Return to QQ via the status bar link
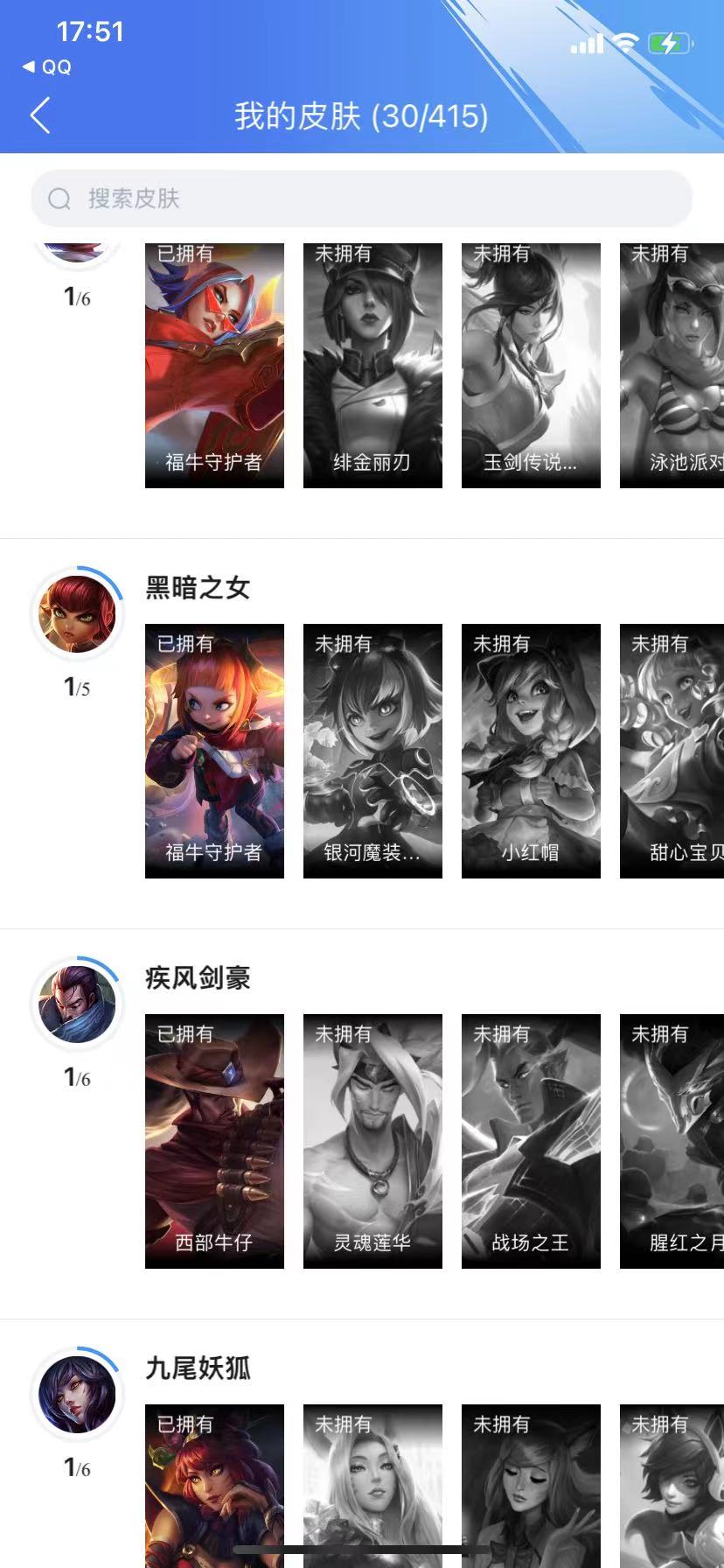 47,67
